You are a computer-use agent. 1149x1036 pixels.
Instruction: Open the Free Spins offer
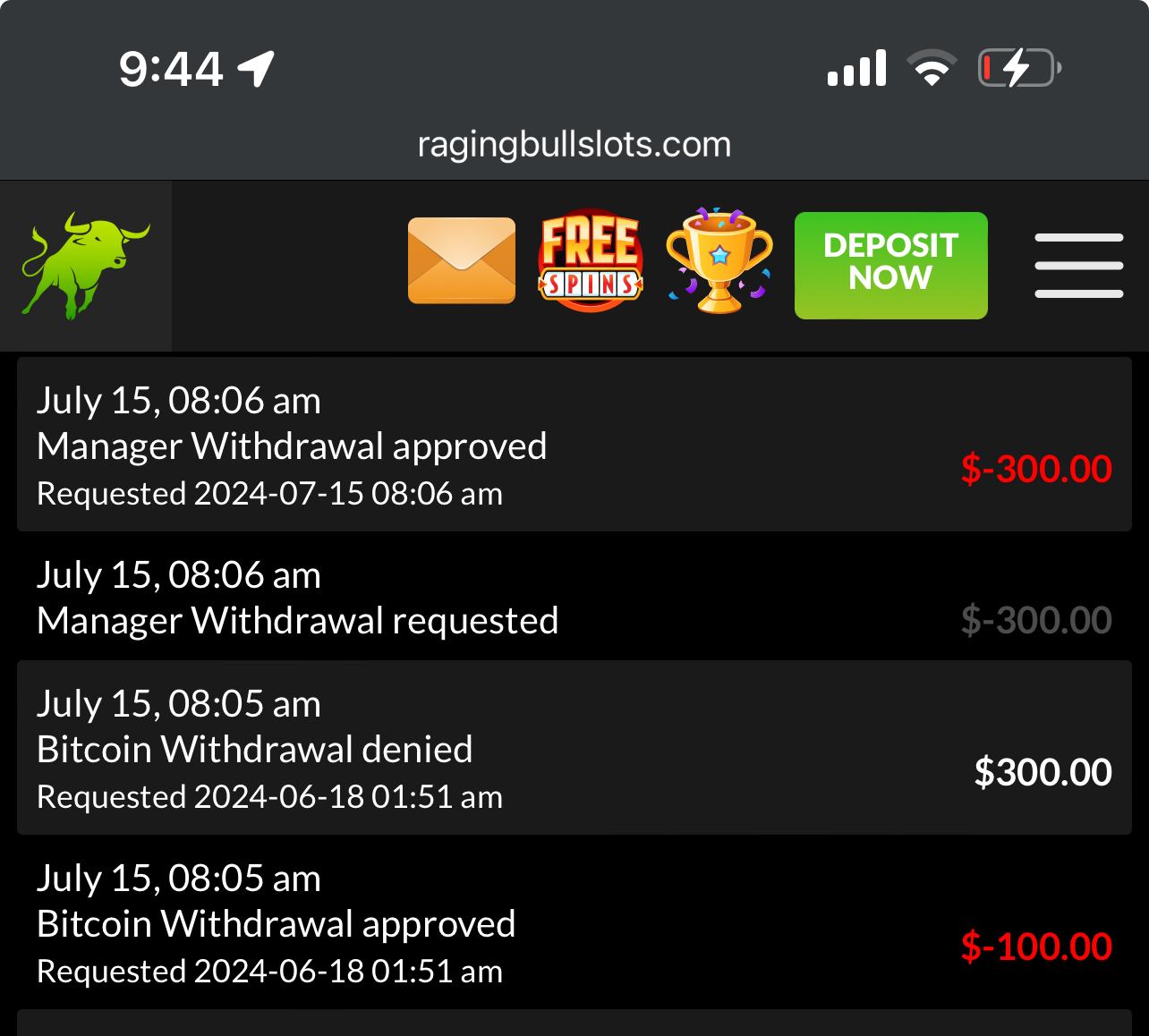coord(590,262)
